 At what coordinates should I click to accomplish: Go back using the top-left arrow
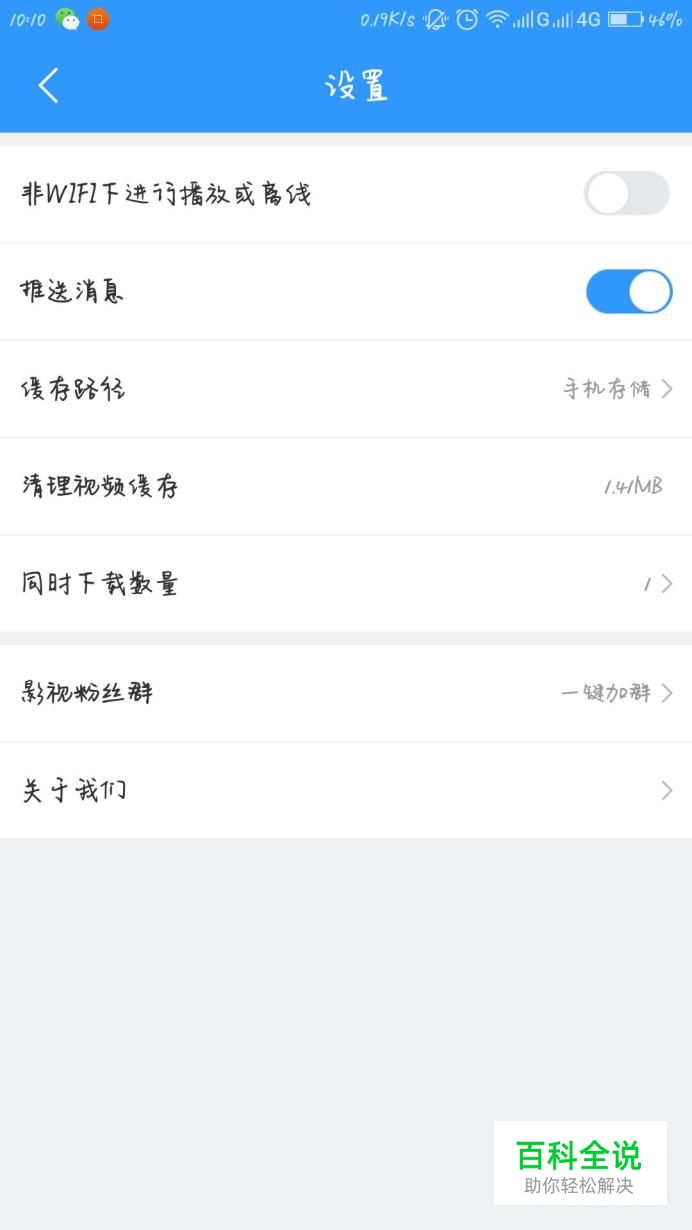click(48, 86)
